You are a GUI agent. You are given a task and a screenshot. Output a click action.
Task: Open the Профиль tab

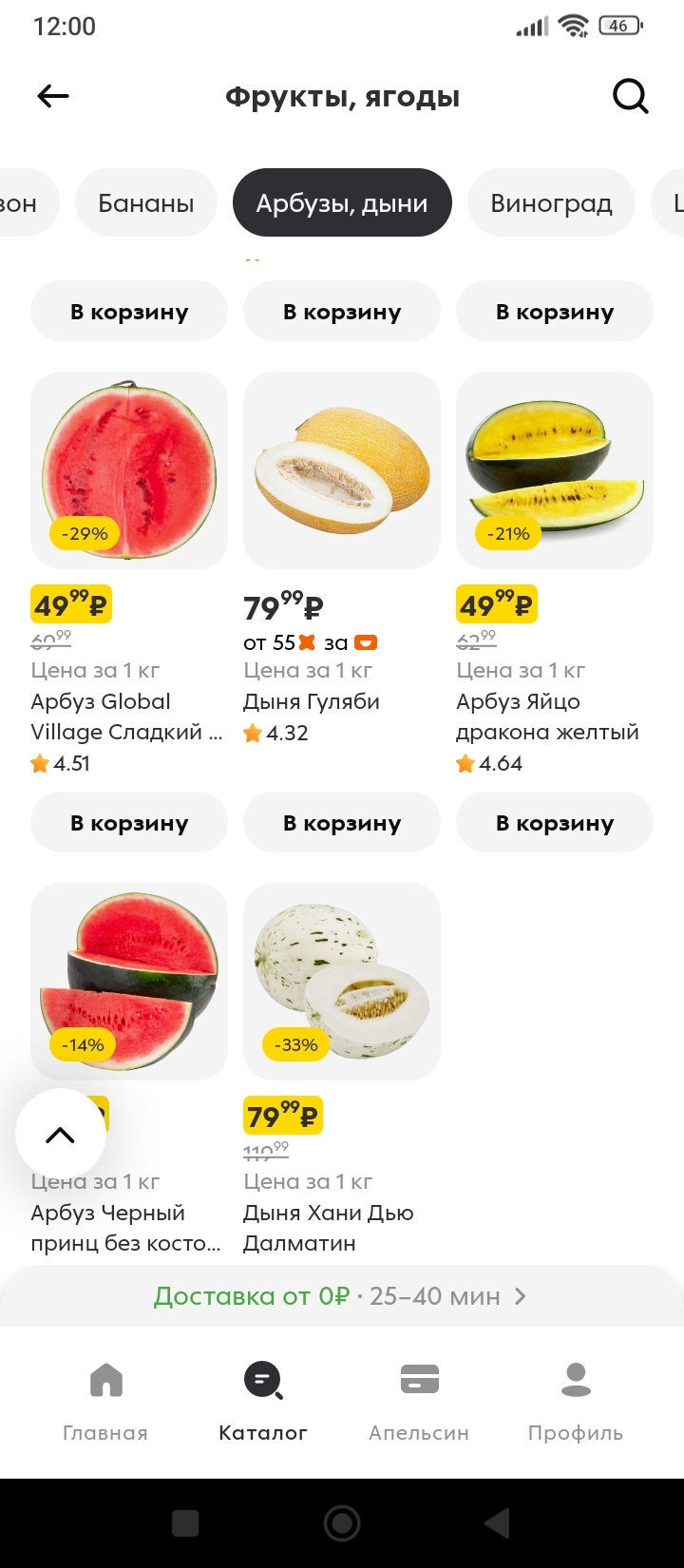tap(576, 1402)
